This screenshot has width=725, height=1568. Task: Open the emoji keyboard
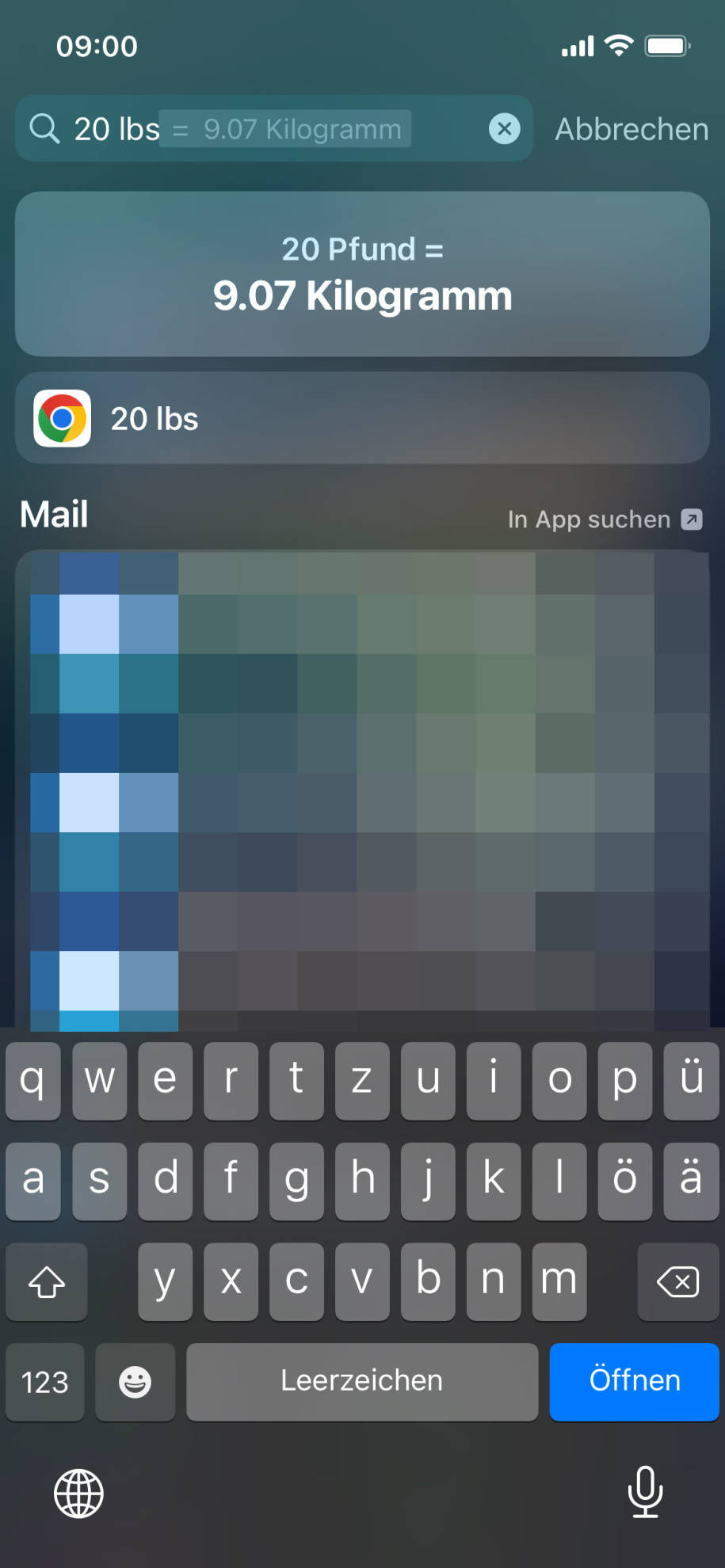point(135,1382)
